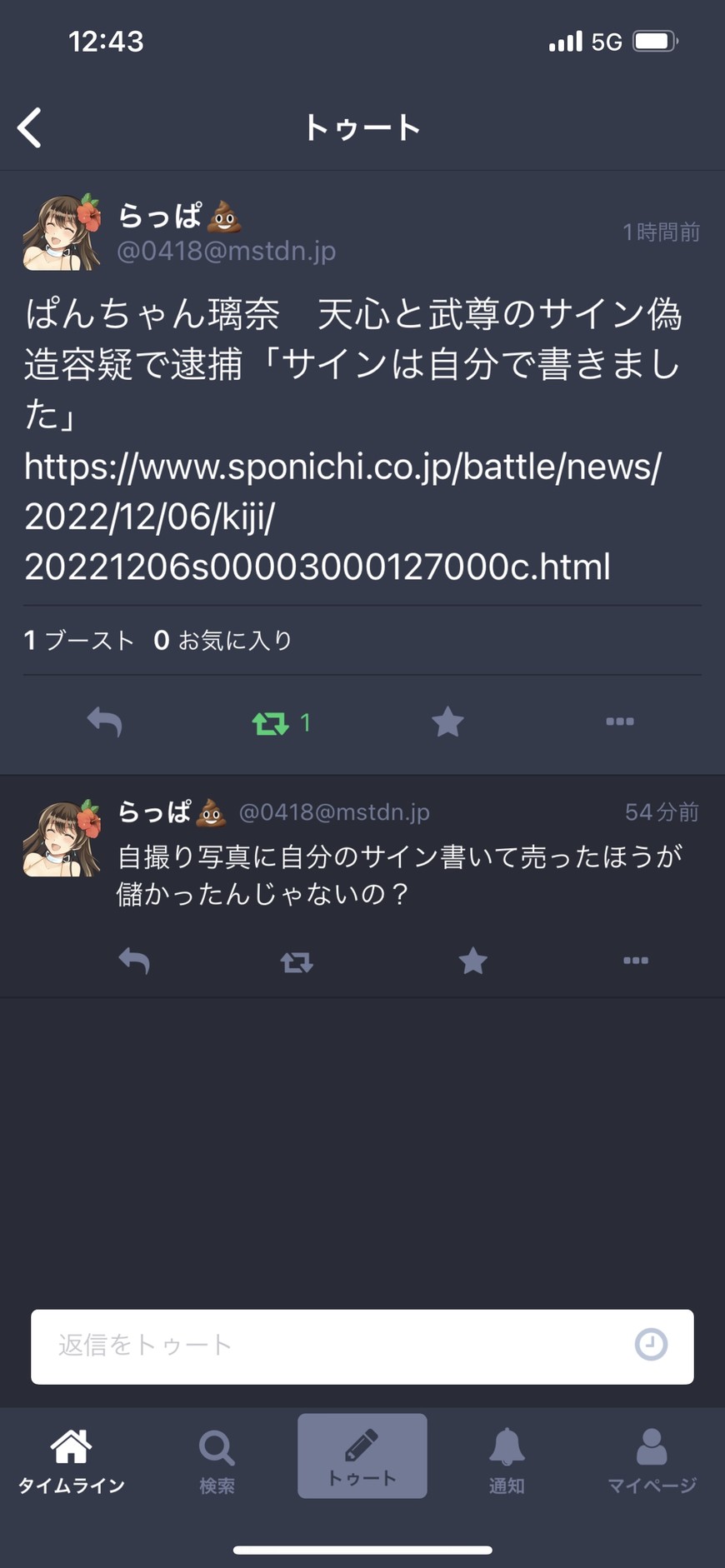
Task: Go back using the top-left arrow
Action: point(30,128)
